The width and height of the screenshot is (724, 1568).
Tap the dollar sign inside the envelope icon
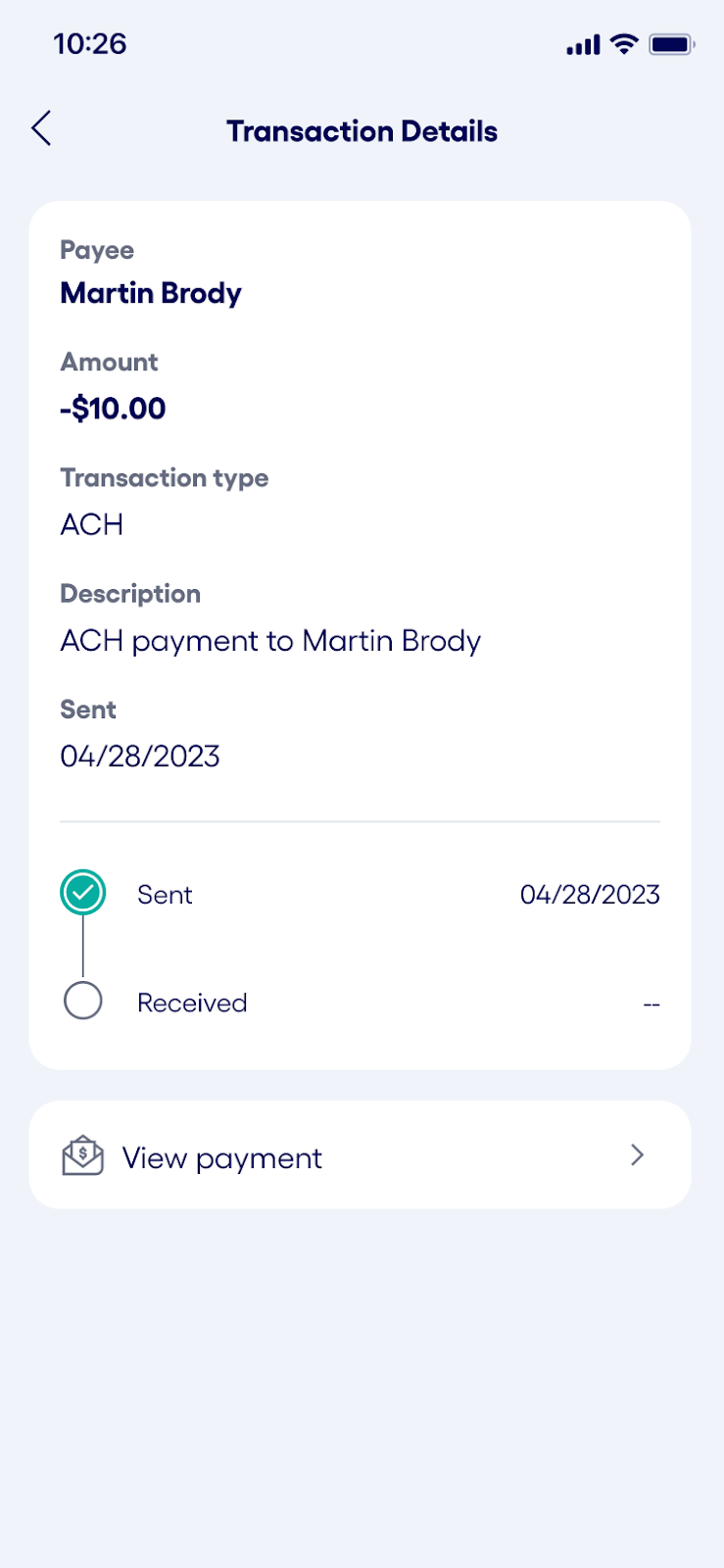(x=84, y=1152)
